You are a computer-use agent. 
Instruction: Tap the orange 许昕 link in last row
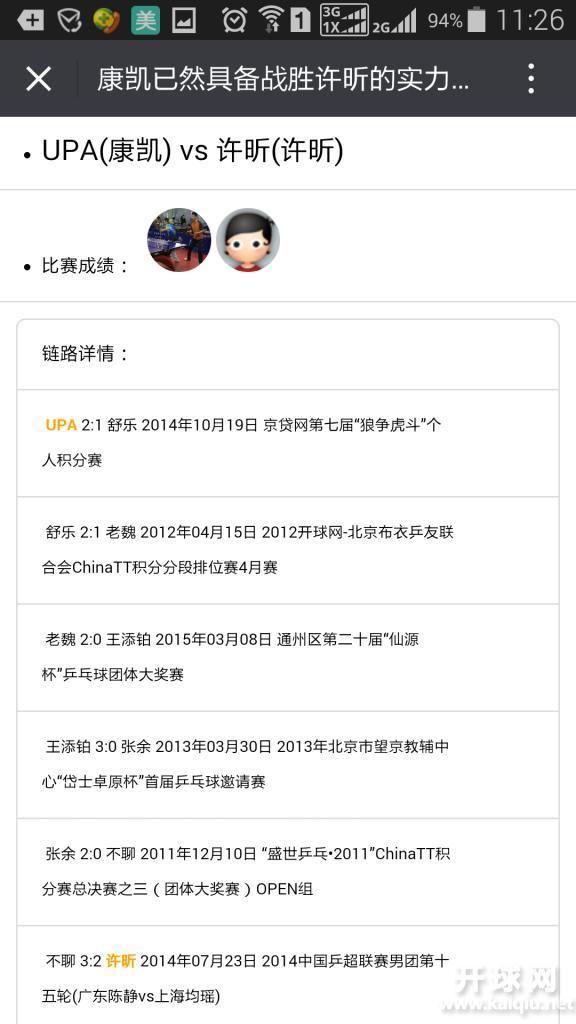coord(121,961)
